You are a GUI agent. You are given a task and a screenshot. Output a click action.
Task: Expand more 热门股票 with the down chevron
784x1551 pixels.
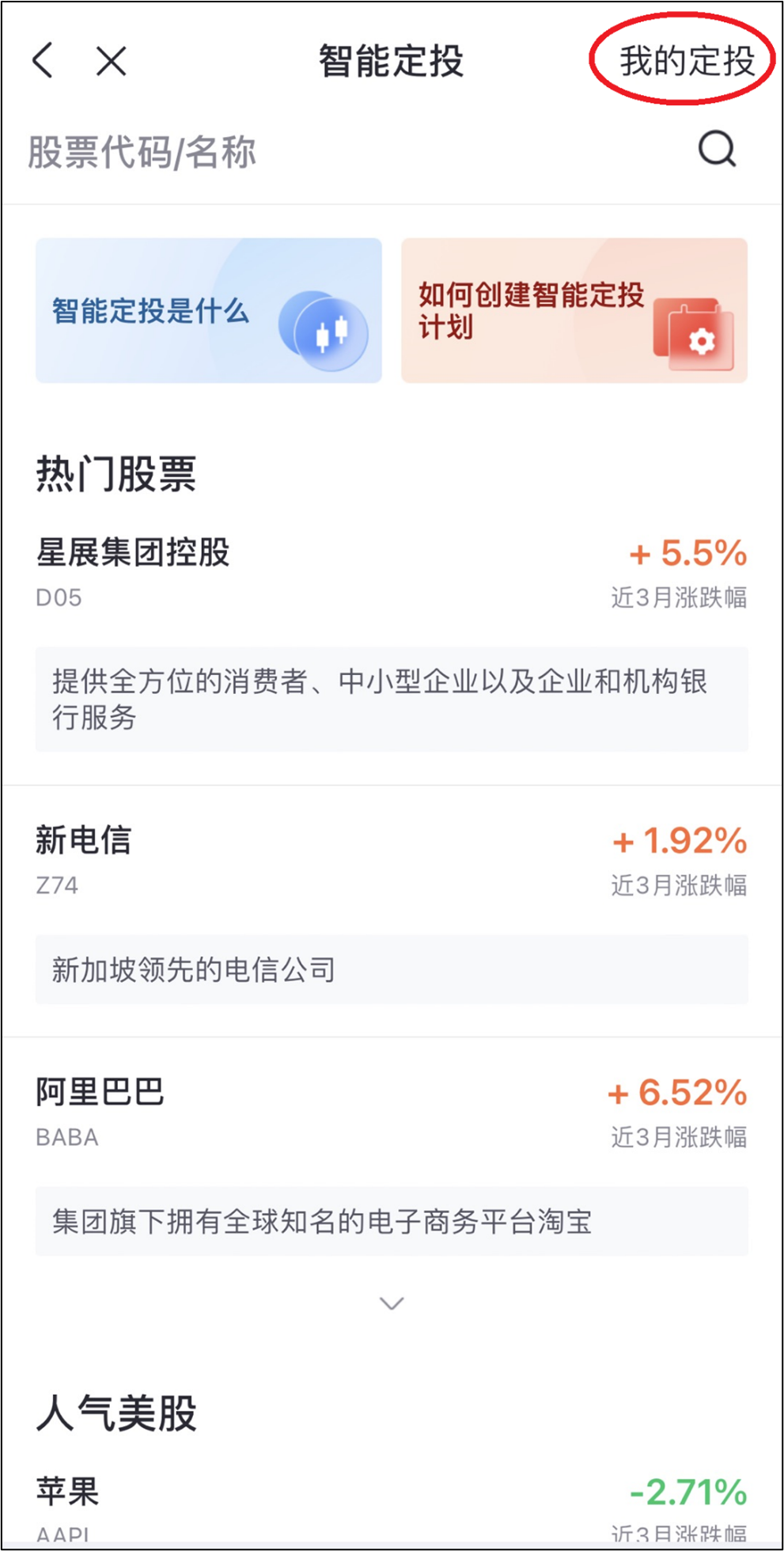coord(392,1303)
